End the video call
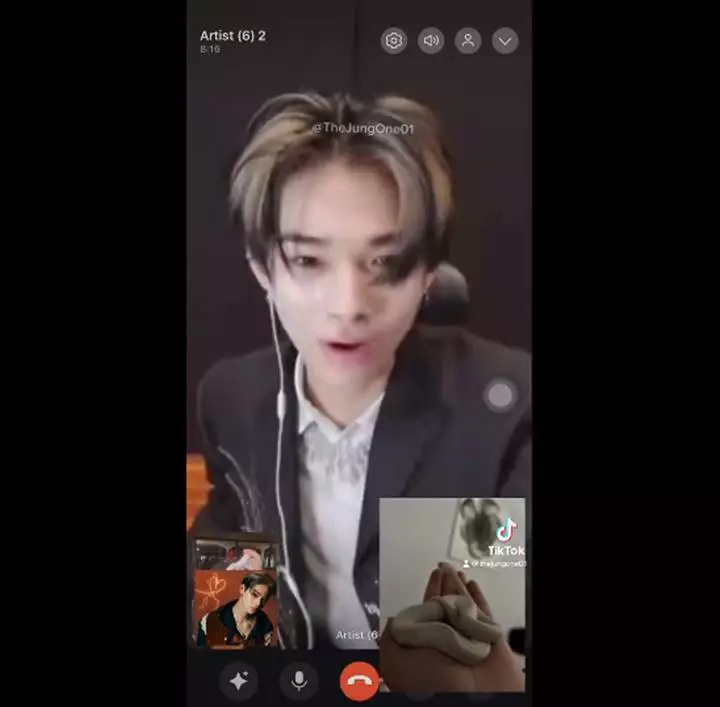The width and height of the screenshot is (720, 707). point(359,681)
